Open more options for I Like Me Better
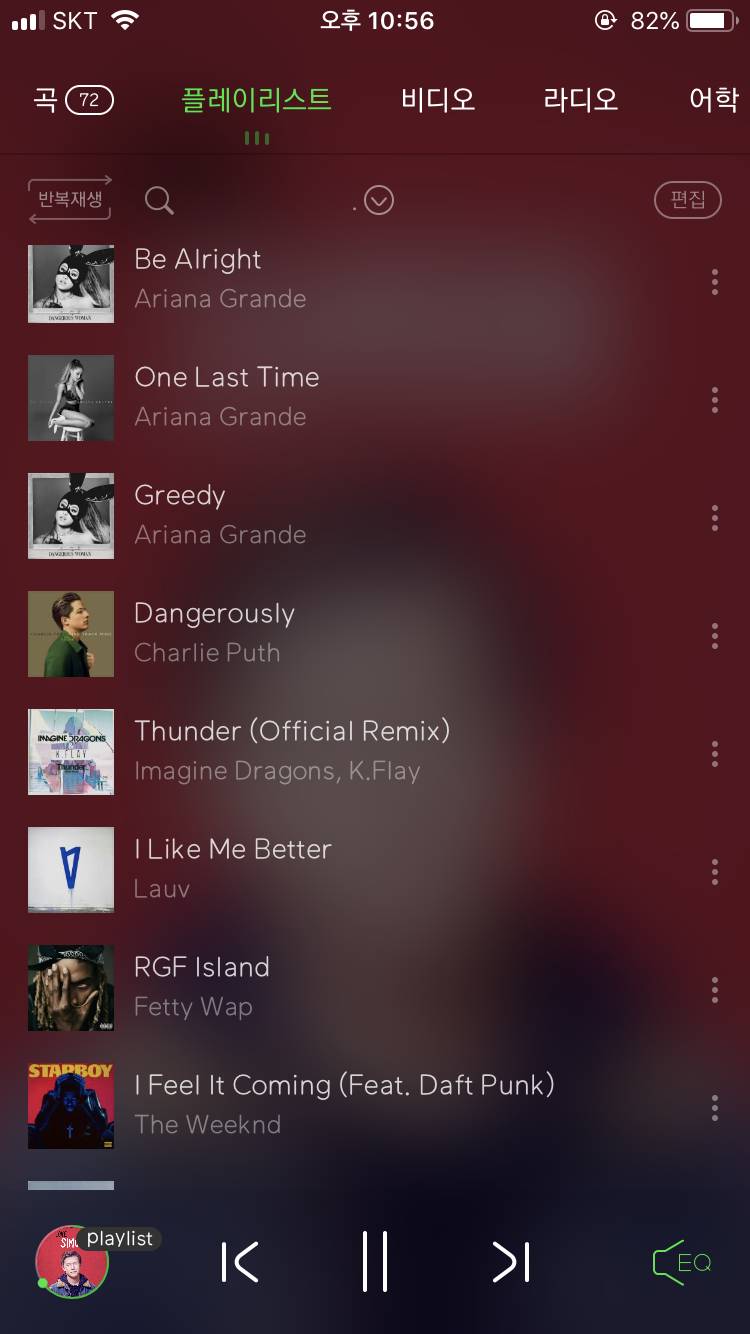750x1334 pixels. (714, 872)
